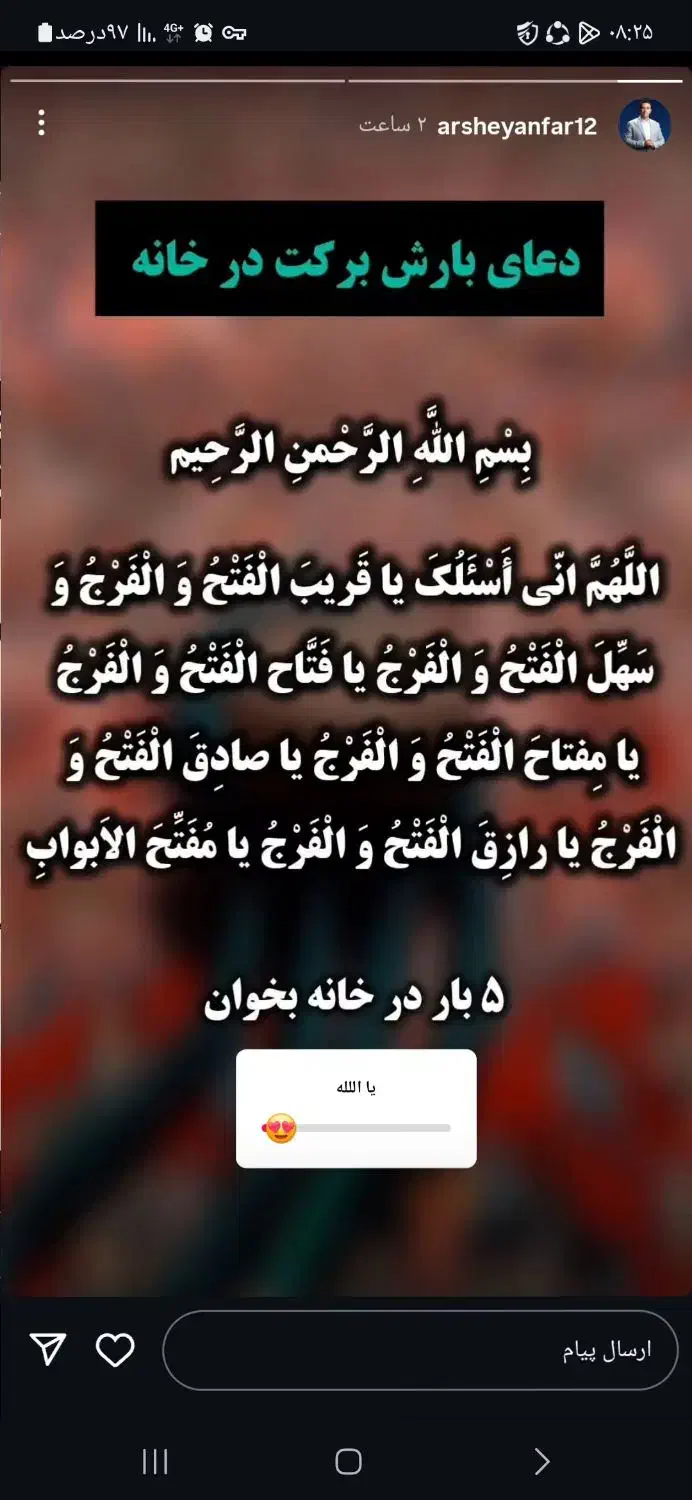Go back using the system navigation bar

pos(541,1462)
